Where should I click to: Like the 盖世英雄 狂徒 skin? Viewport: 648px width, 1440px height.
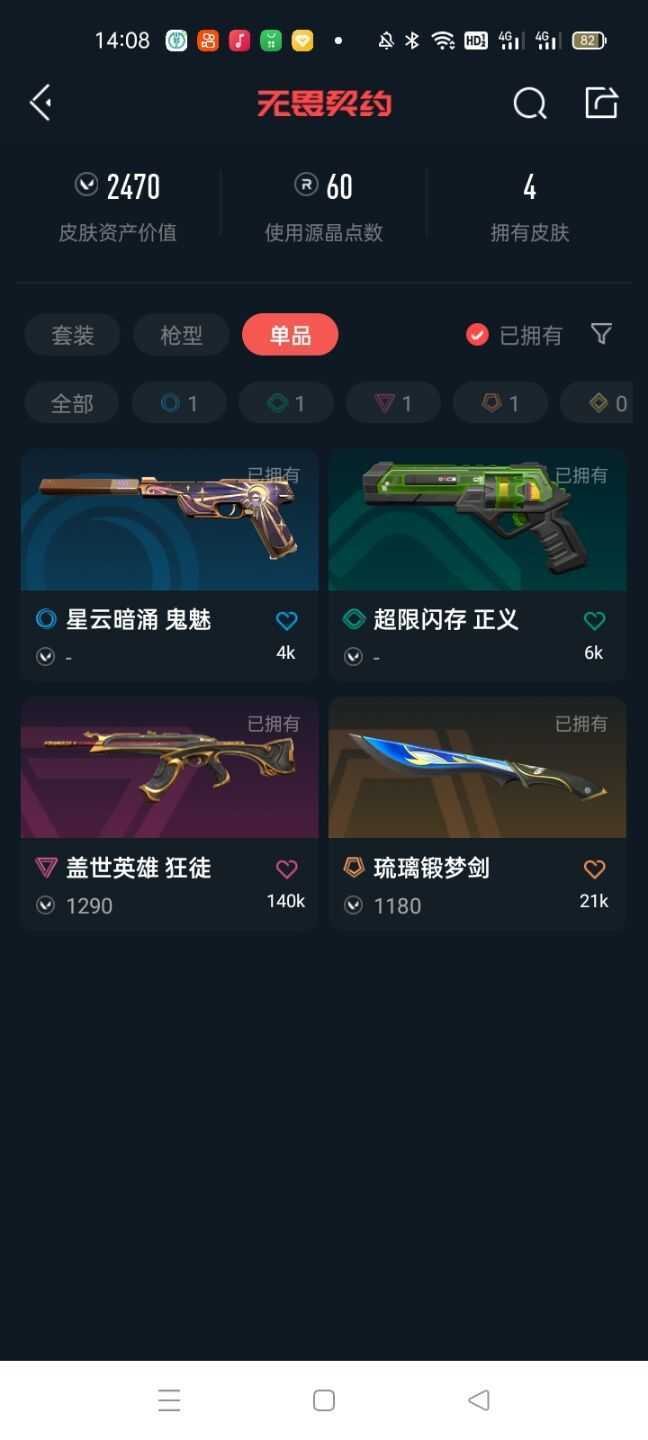click(286, 869)
